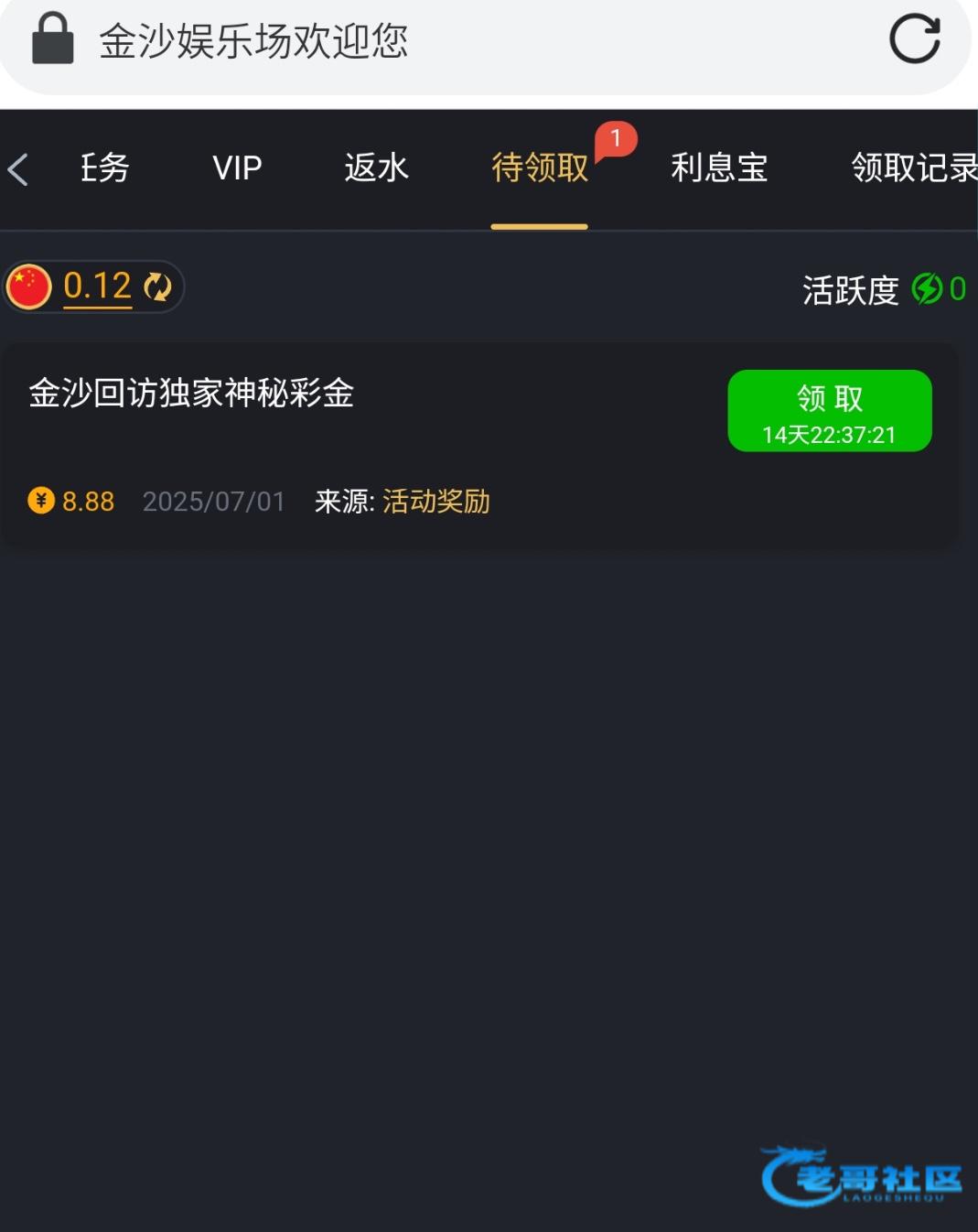Screen dimensions: 978x1232
Task: Open the 活动奖励 source link
Action: point(435,502)
